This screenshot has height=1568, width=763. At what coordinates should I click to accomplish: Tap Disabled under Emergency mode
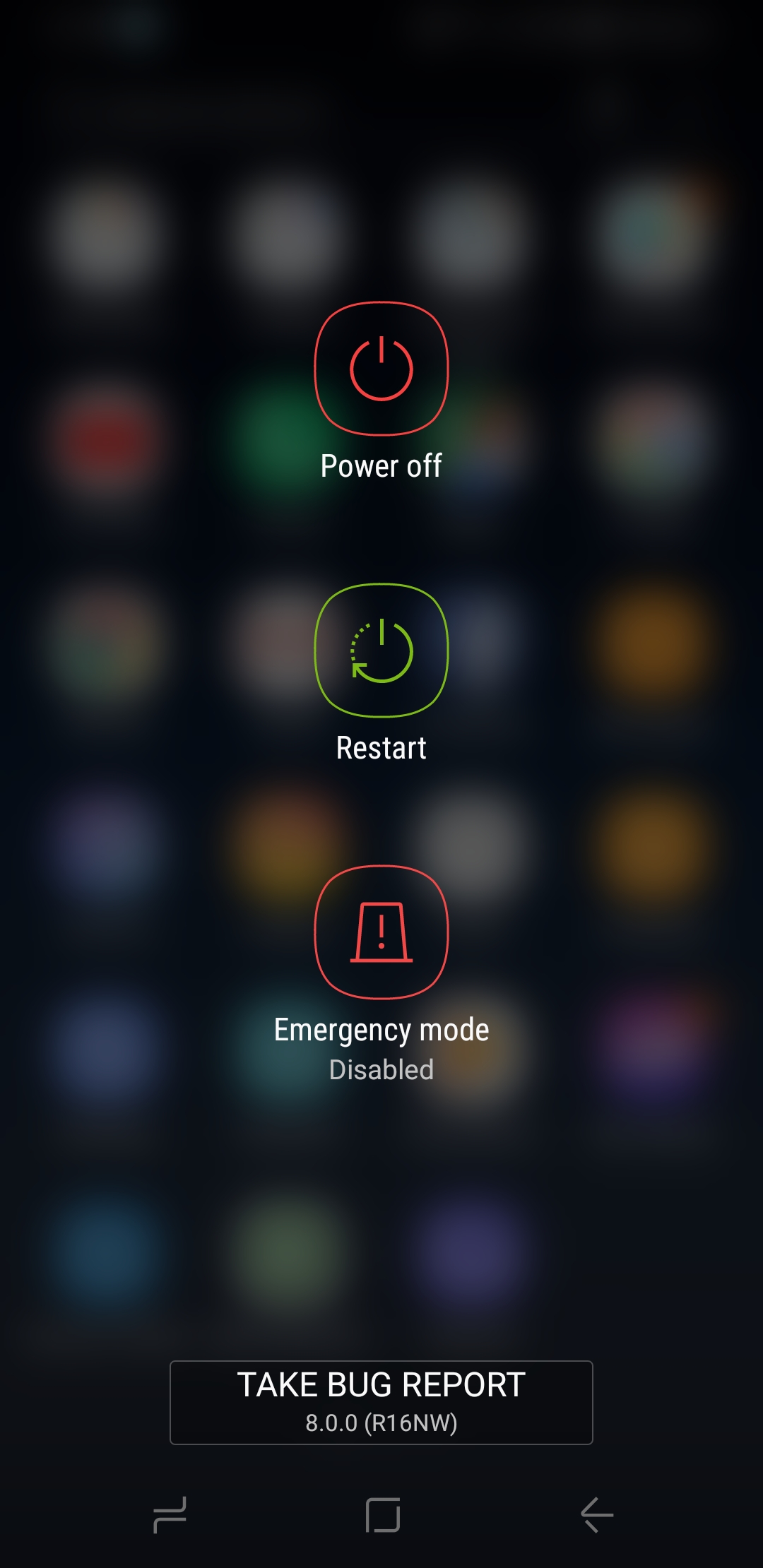point(380,1069)
